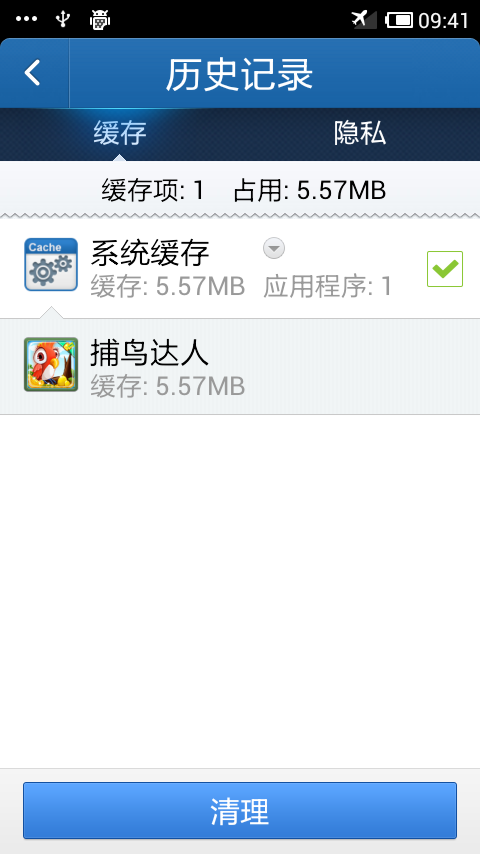Open the 捕鸟达人 cache entry
The height and width of the screenshot is (854, 480).
coord(240,367)
